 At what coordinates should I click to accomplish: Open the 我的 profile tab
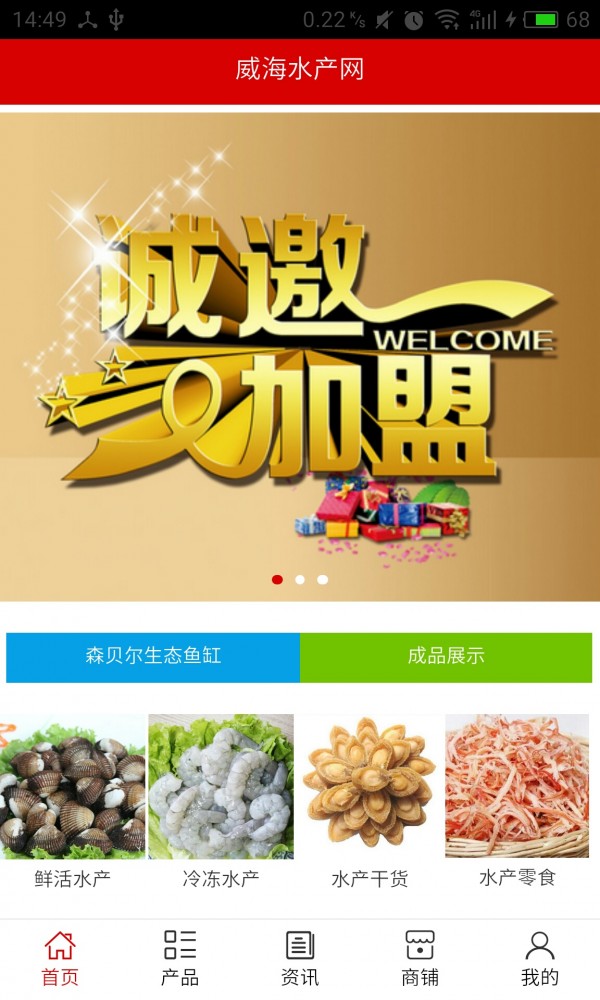(540, 958)
